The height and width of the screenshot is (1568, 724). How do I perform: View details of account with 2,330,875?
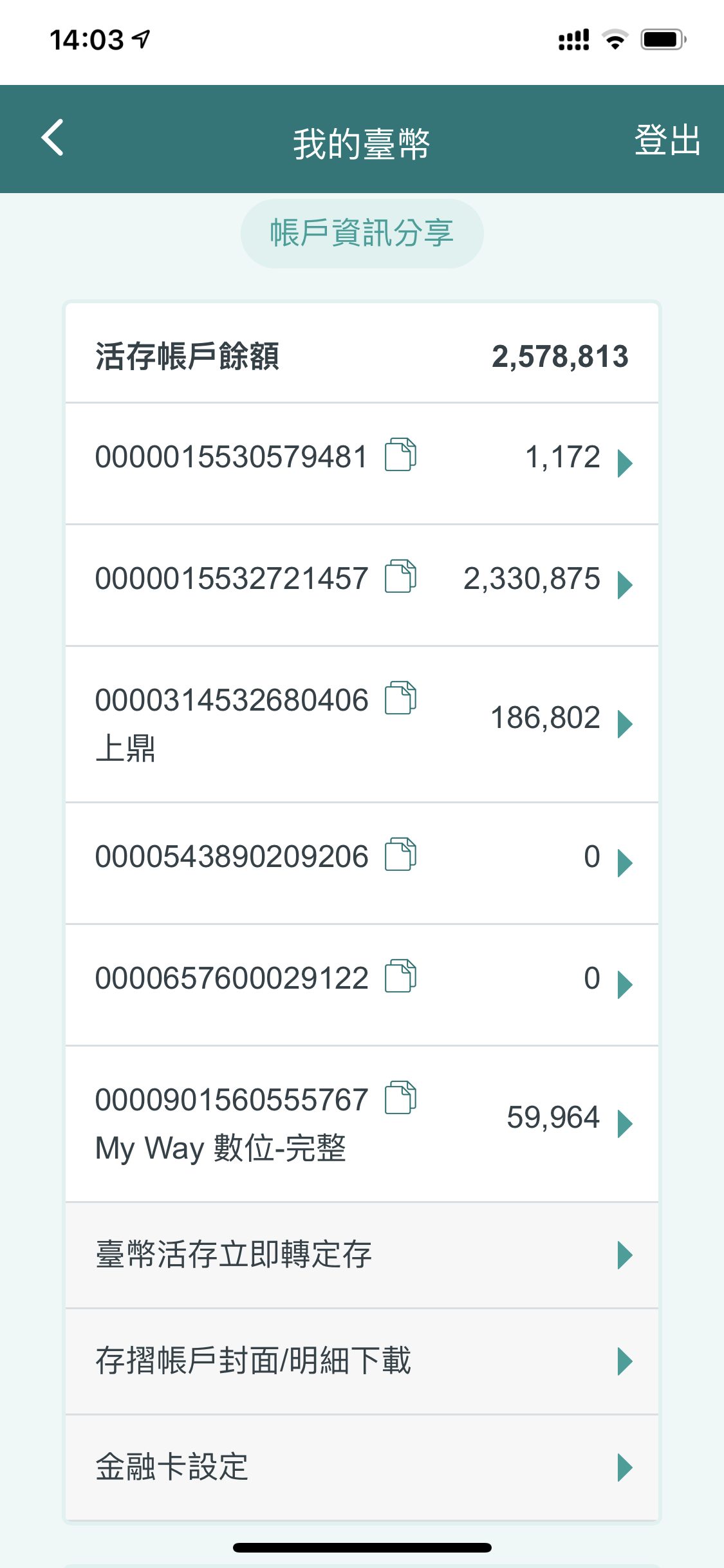click(624, 584)
